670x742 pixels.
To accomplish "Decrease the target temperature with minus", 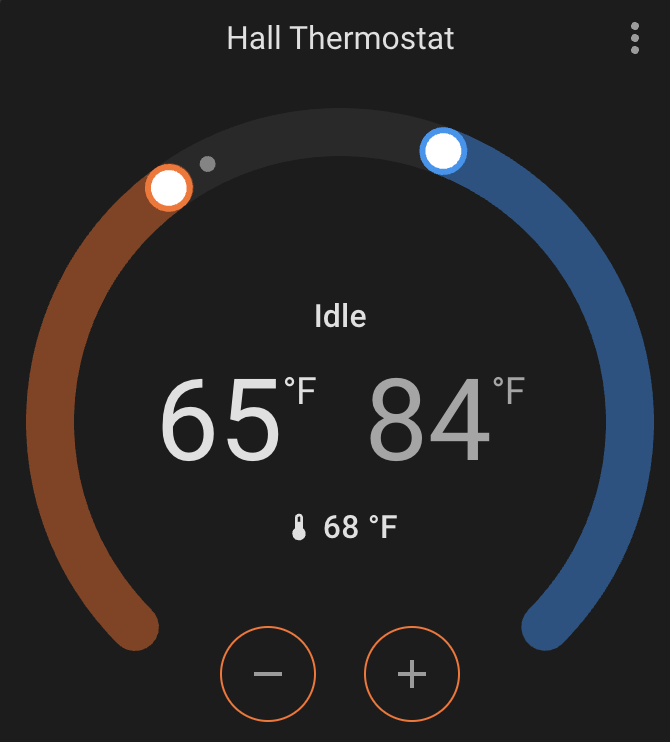I will (x=268, y=674).
